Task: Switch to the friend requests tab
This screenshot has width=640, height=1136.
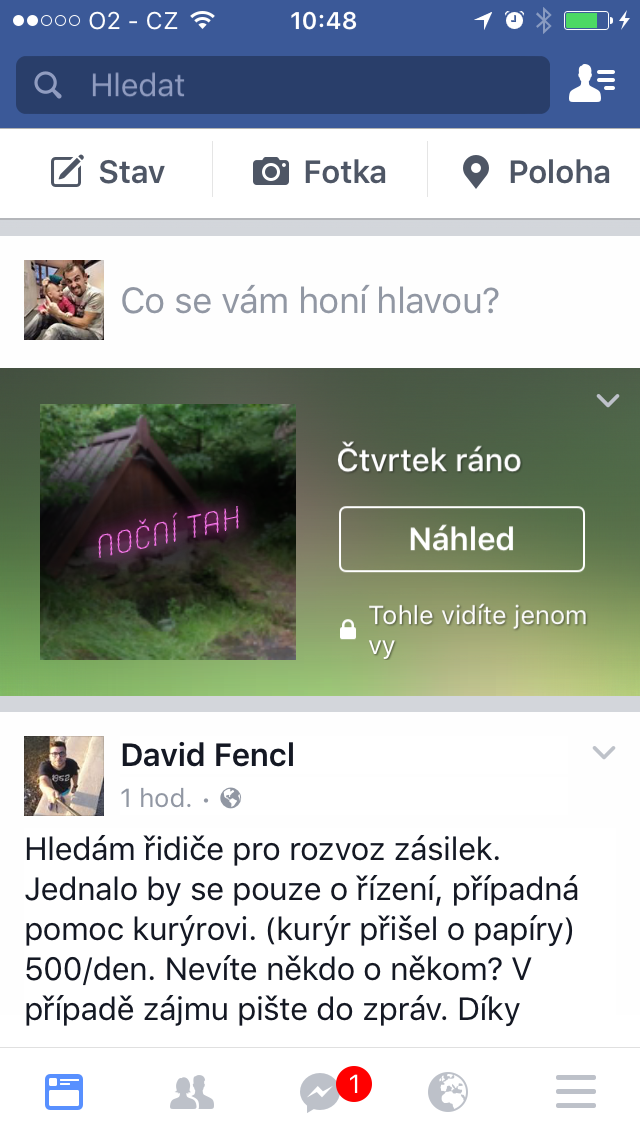Action: [192, 1092]
